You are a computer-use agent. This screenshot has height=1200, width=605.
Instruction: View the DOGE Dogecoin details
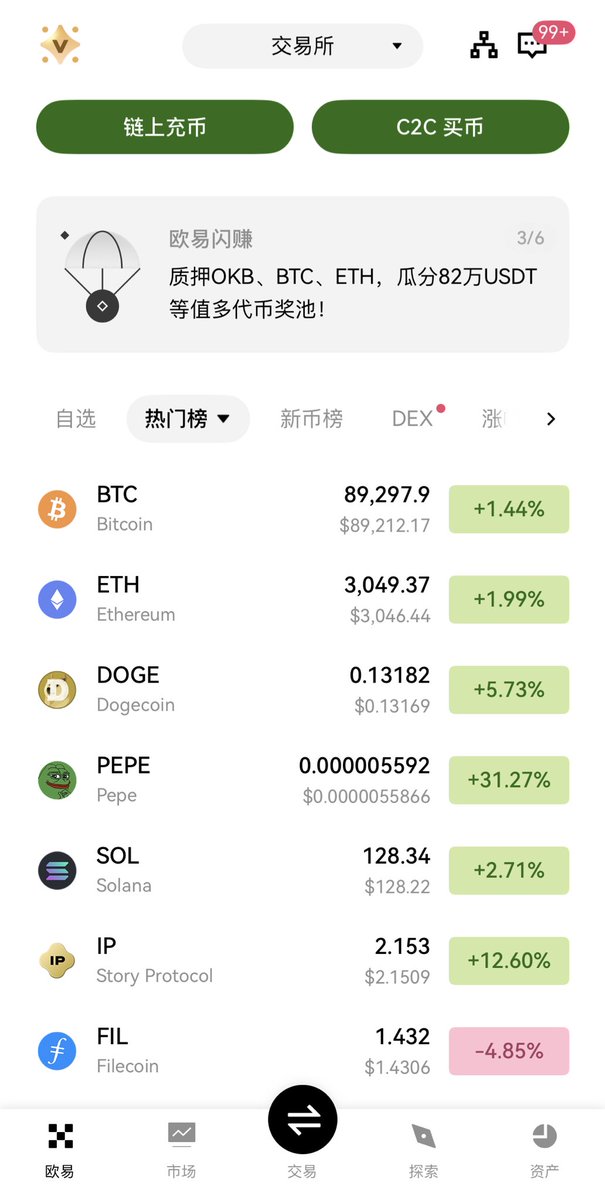pos(240,690)
